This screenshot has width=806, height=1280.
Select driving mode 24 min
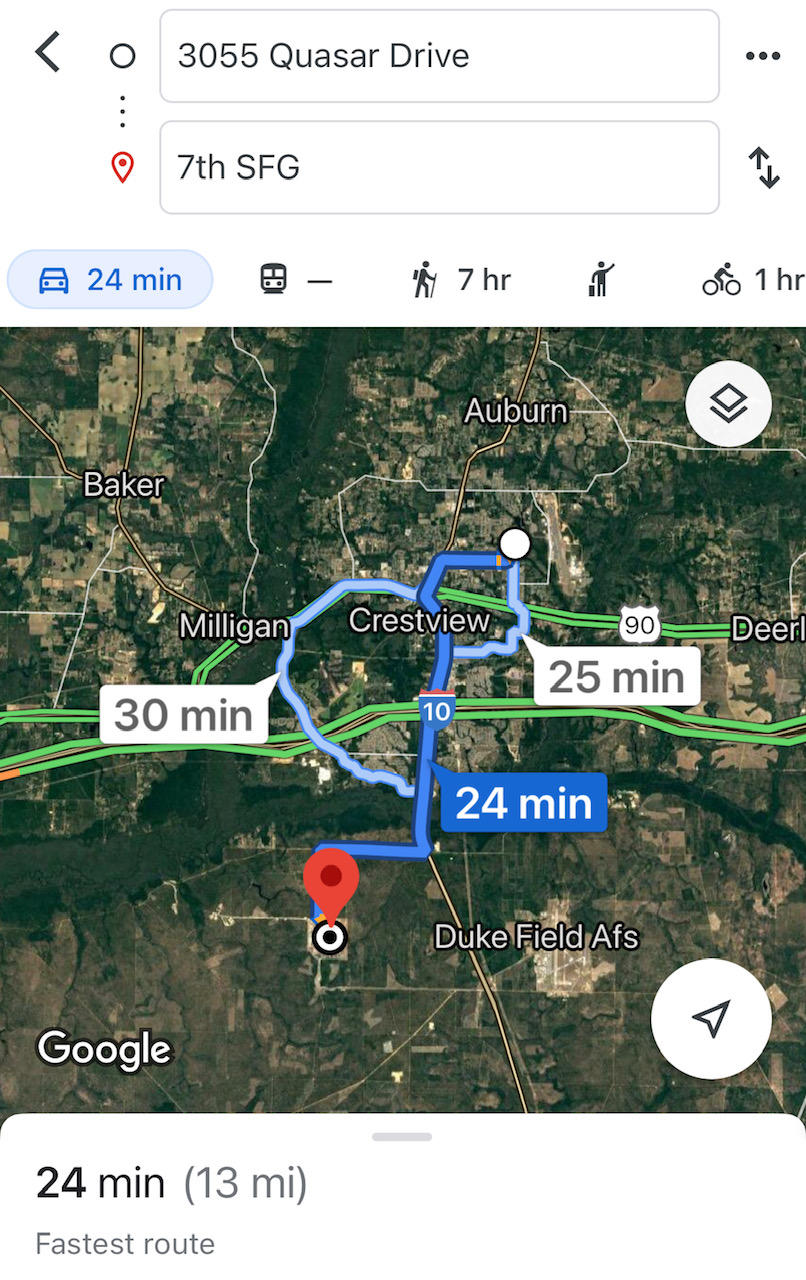(x=110, y=279)
